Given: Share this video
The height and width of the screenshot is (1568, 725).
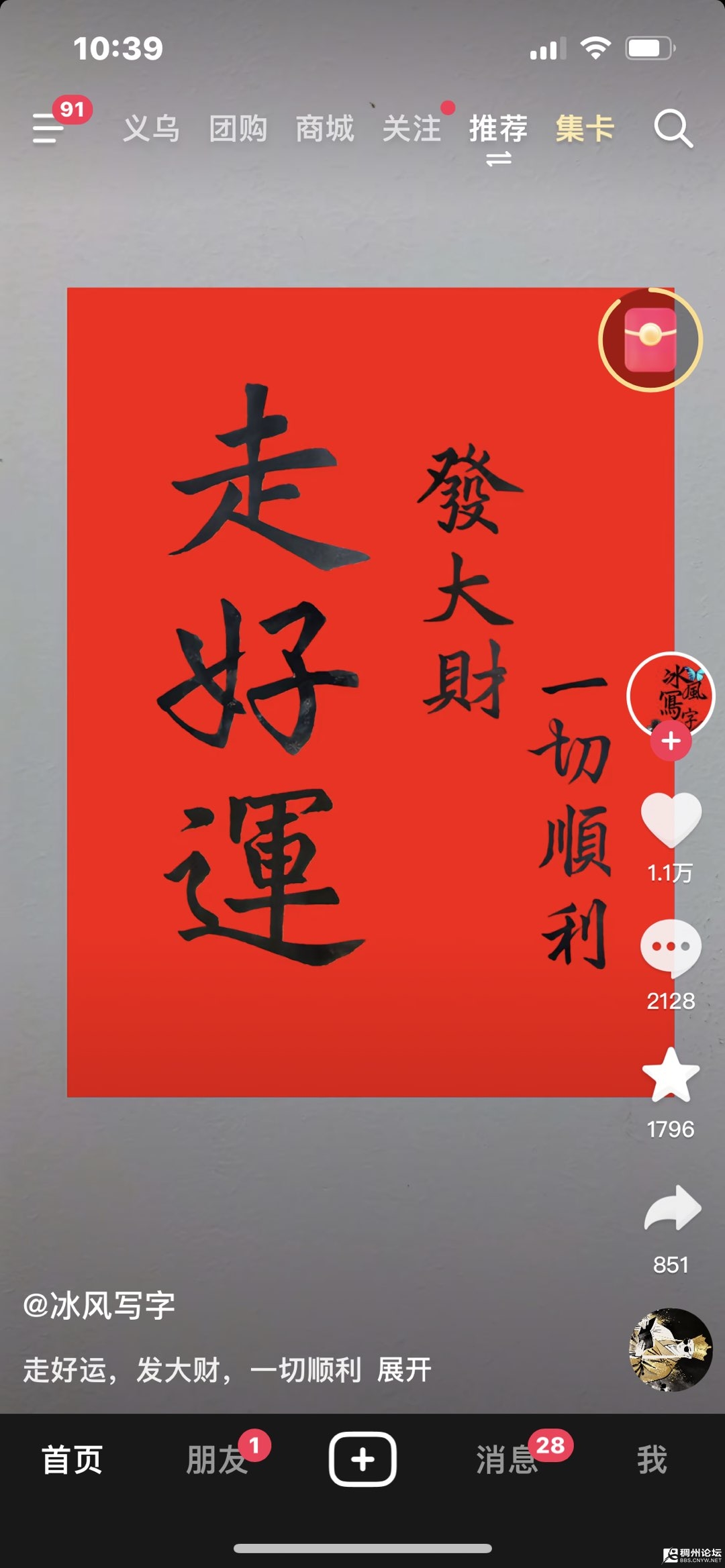Looking at the screenshot, I should click(672, 1208).
